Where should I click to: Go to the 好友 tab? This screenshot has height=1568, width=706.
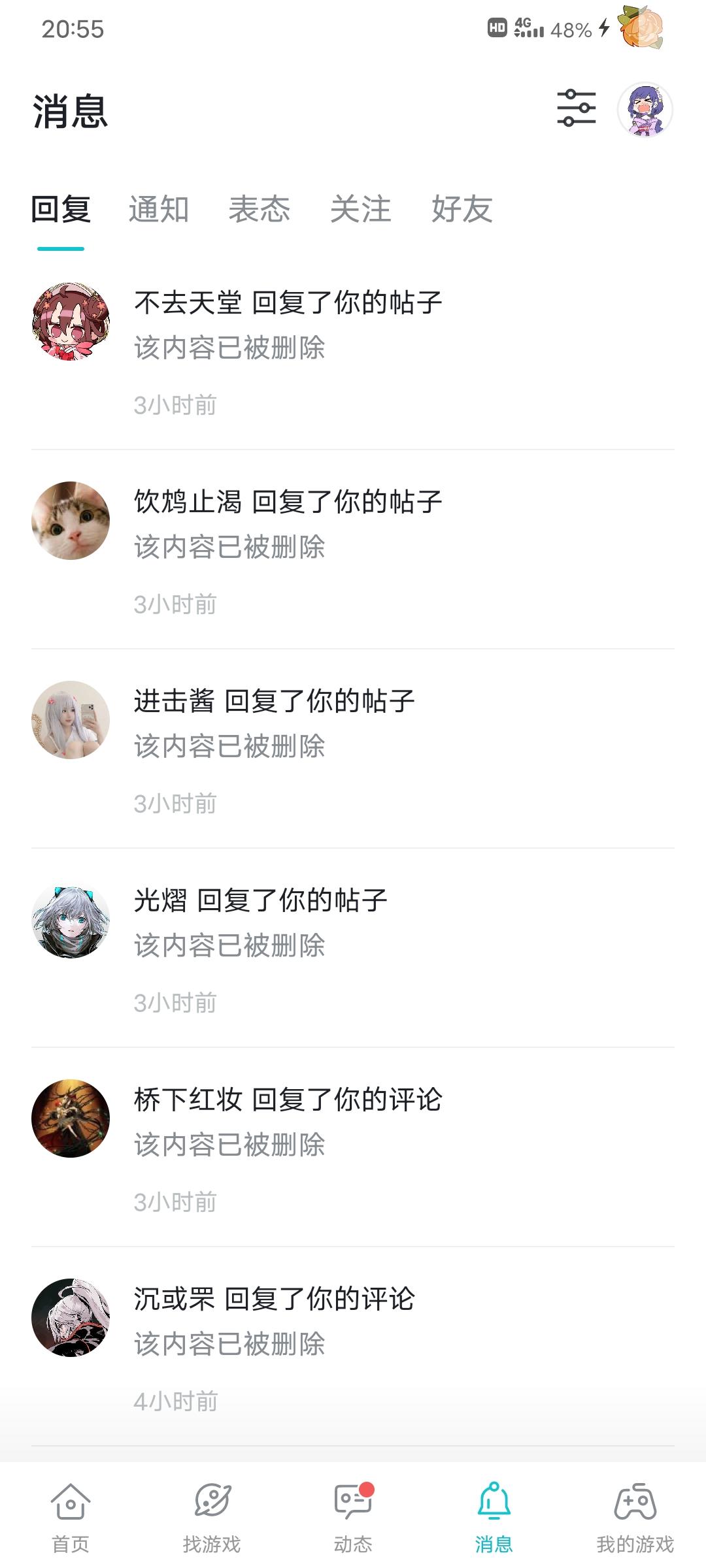coord(462,210)
